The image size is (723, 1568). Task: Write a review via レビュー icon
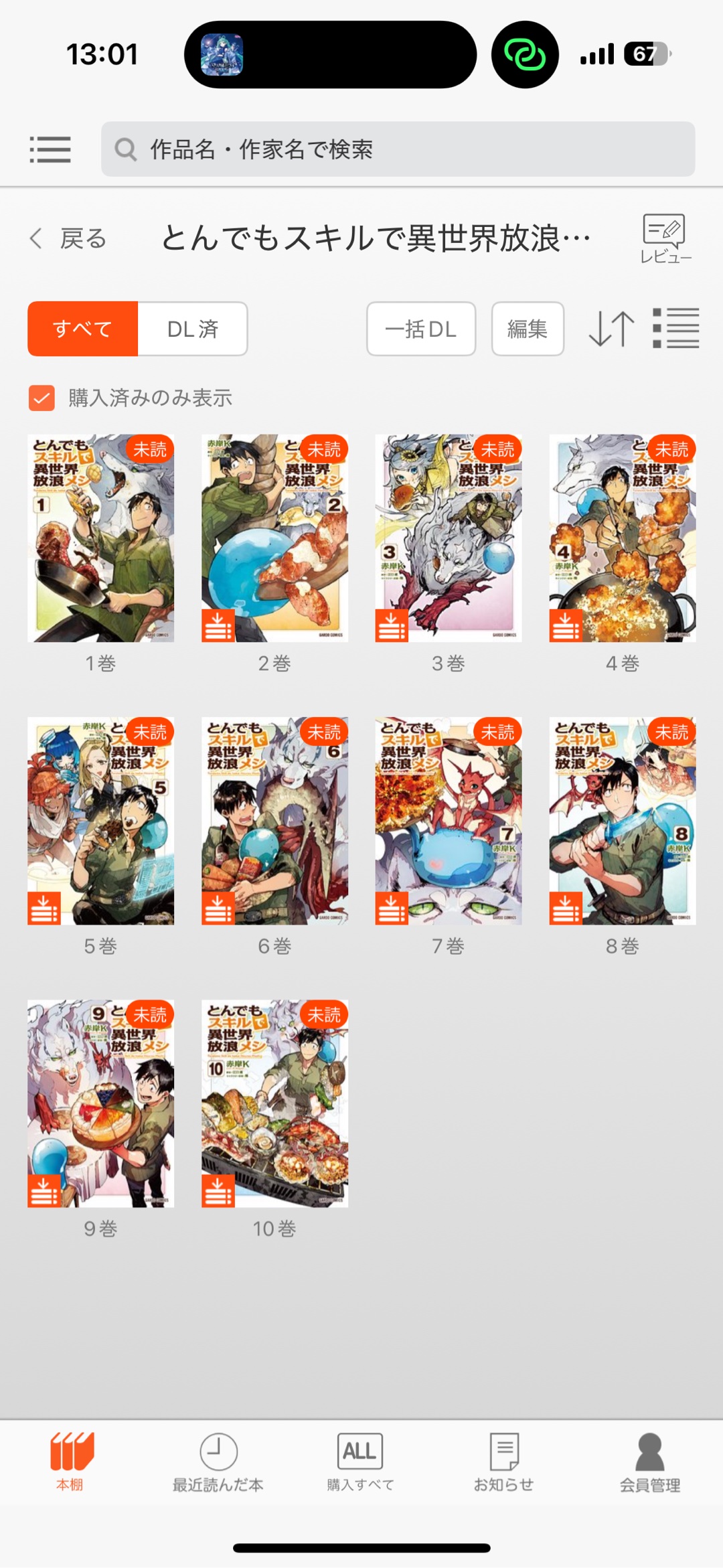(665, 238)
